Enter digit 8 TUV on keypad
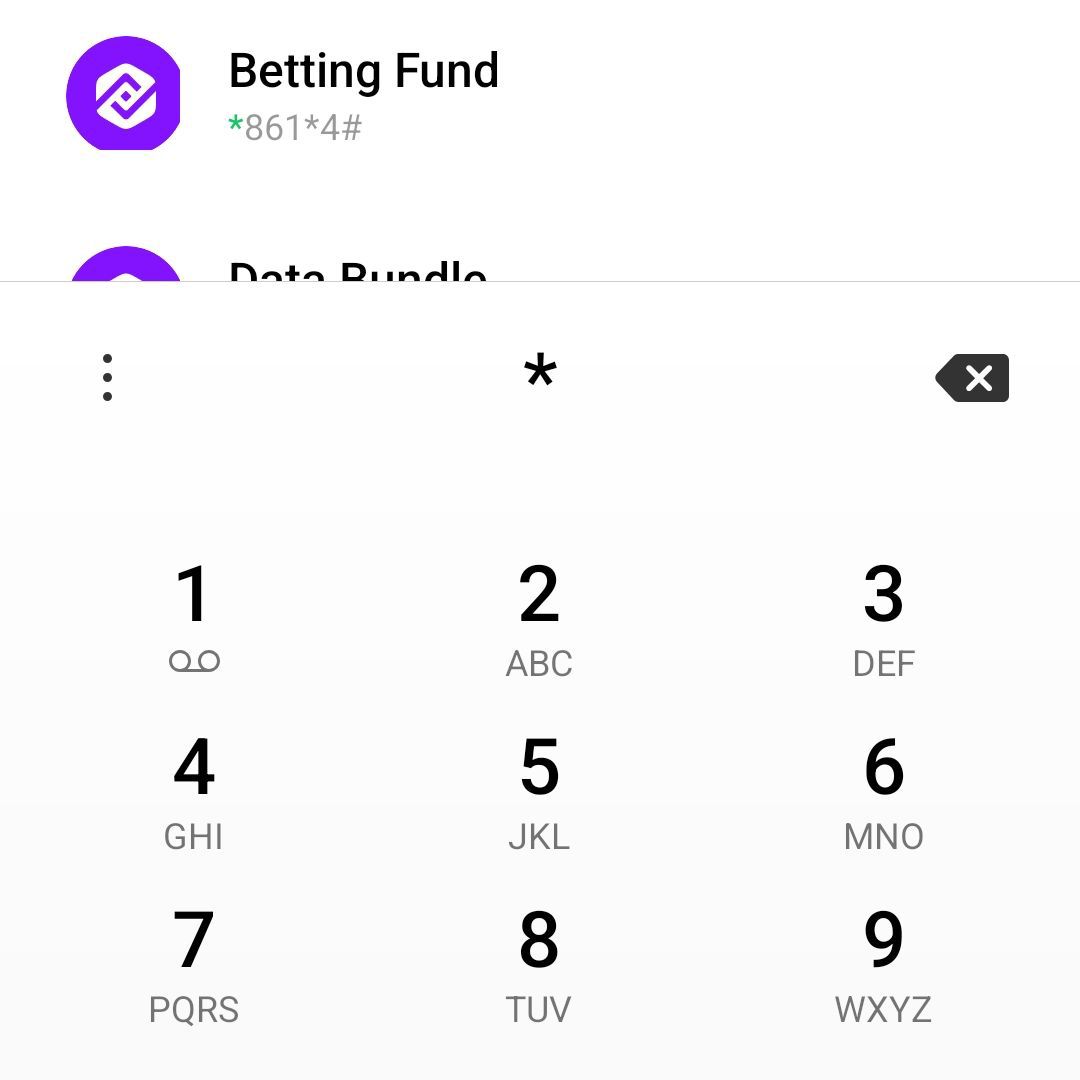 click(x=539, y=965)
